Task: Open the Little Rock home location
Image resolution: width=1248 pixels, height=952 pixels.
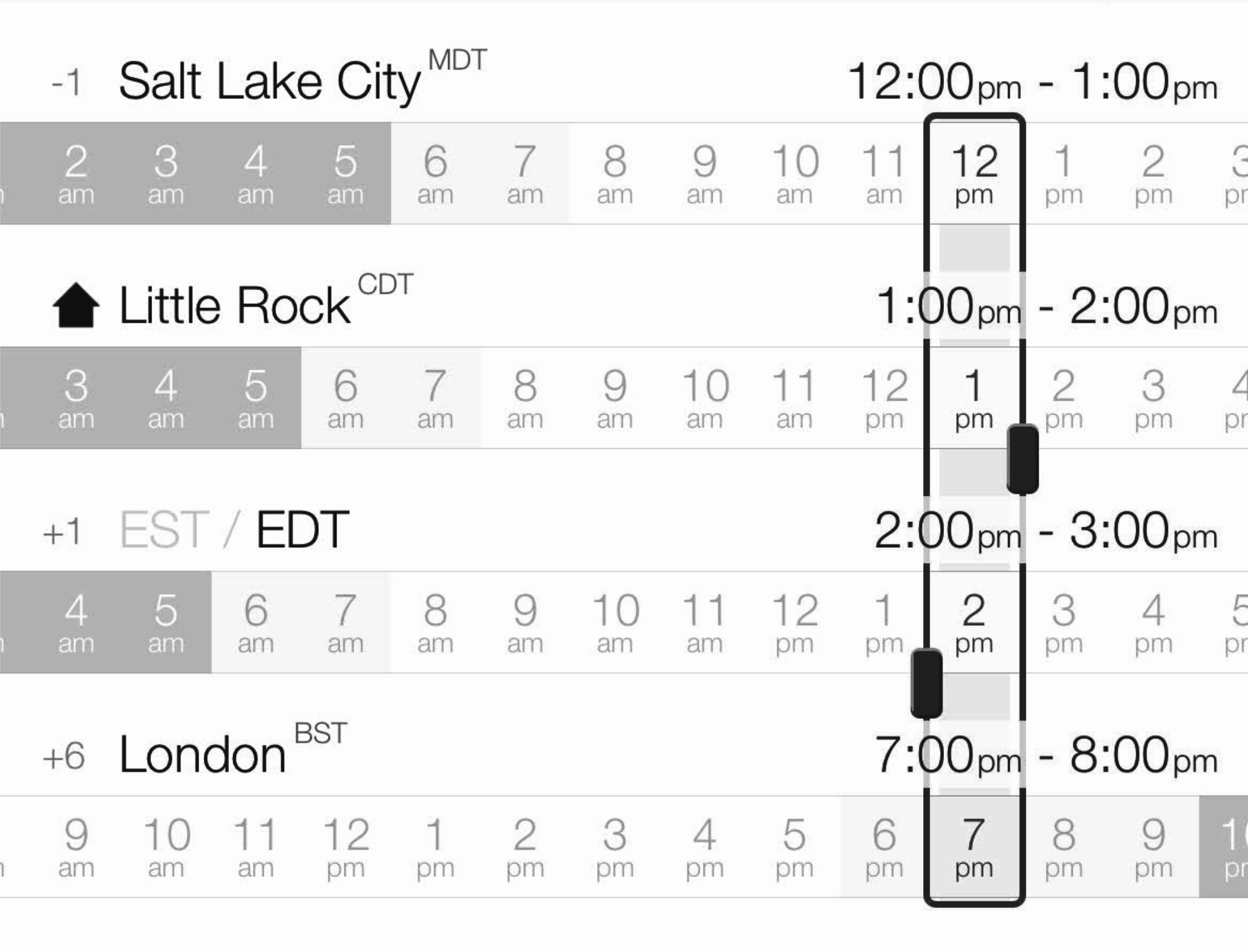Action: (x=234, y=305)
